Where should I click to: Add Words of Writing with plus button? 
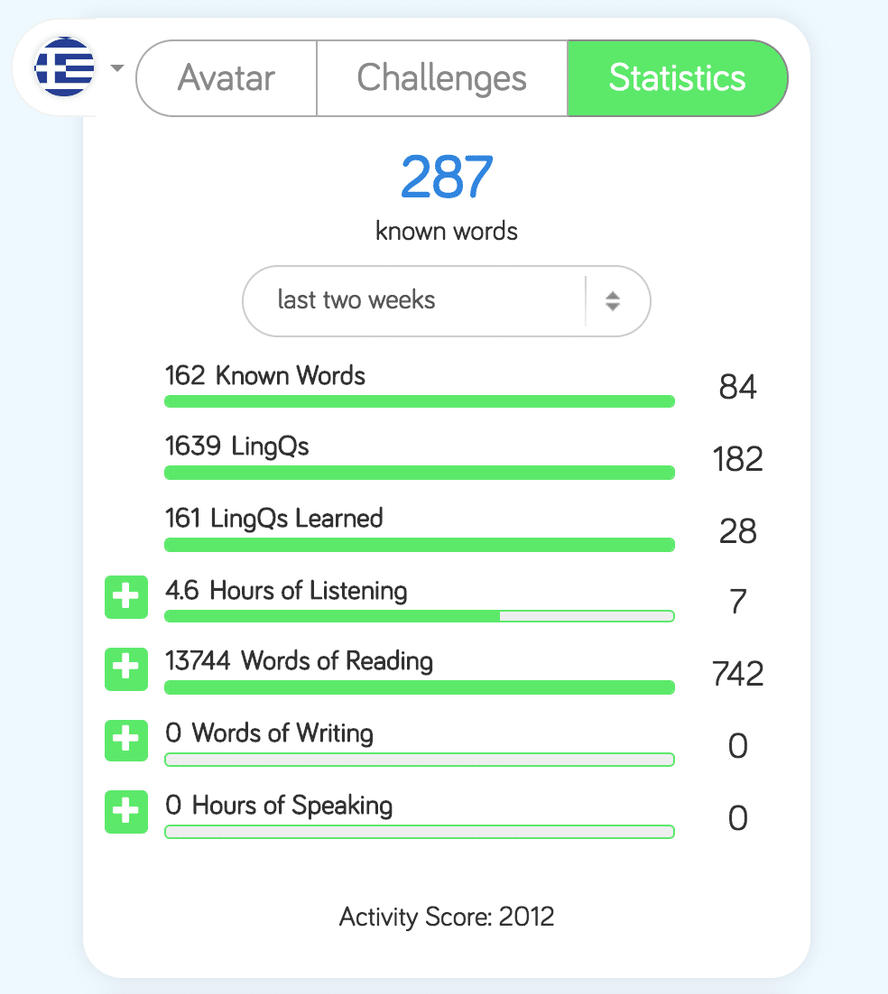point(126,740)
